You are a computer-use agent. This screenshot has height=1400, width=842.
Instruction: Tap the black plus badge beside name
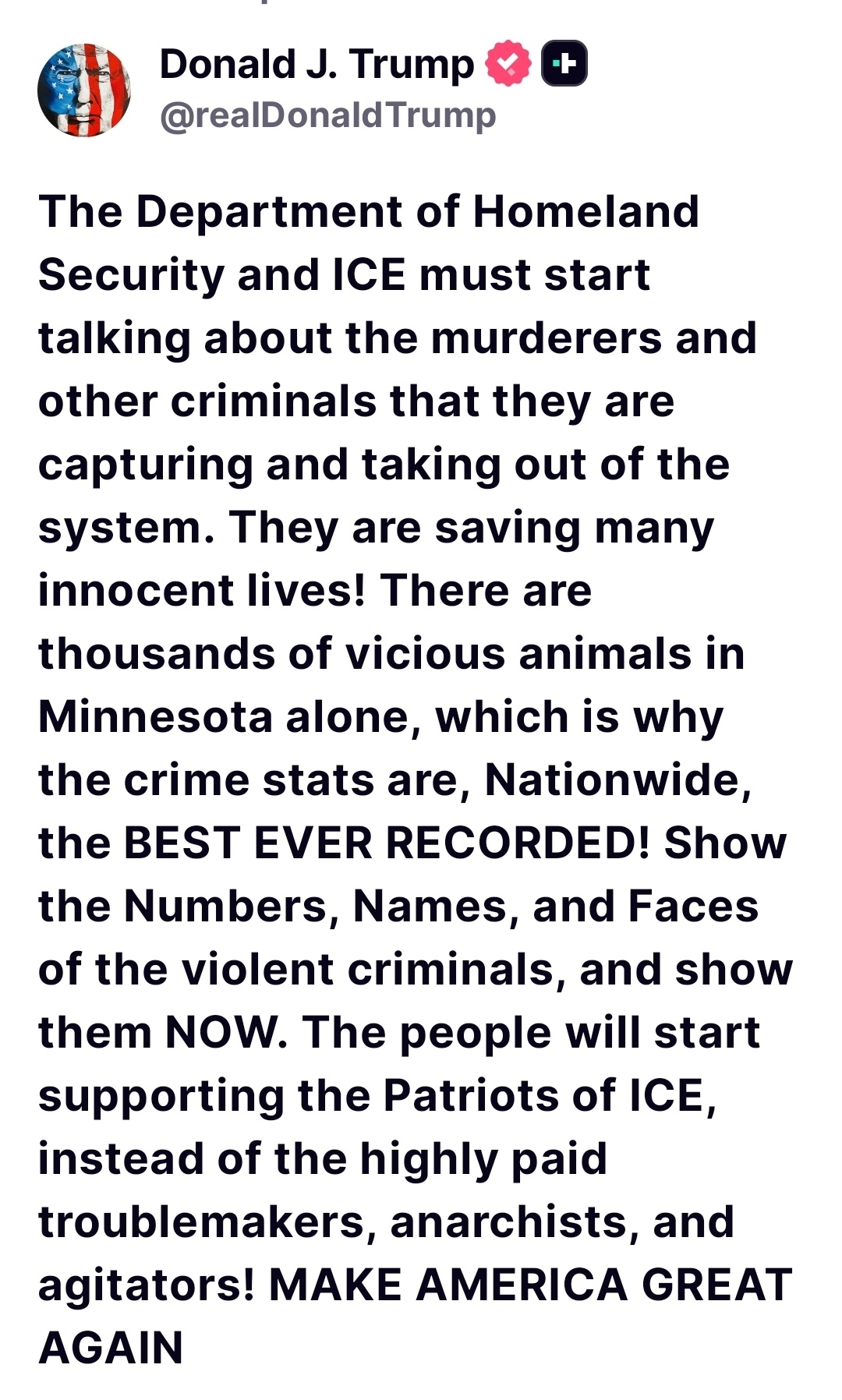(x=564, y=63)
